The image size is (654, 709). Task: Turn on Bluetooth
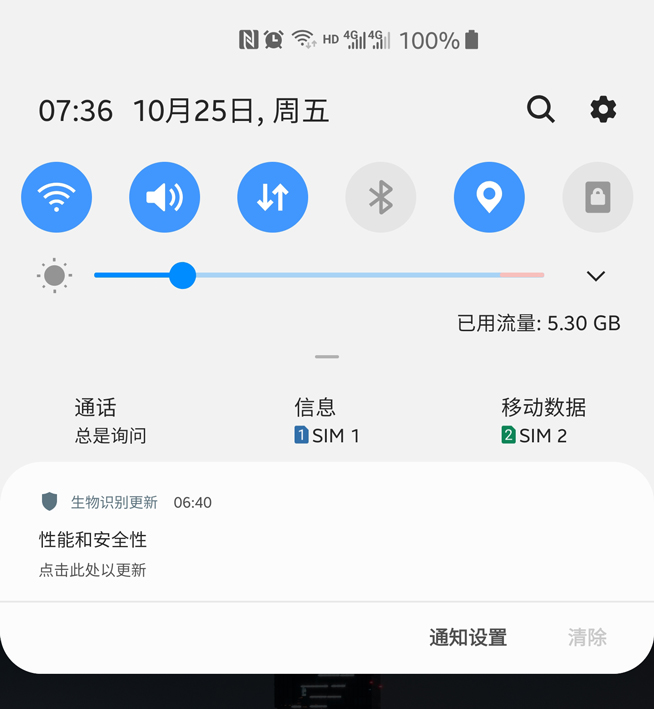click(x=381, y=197)
